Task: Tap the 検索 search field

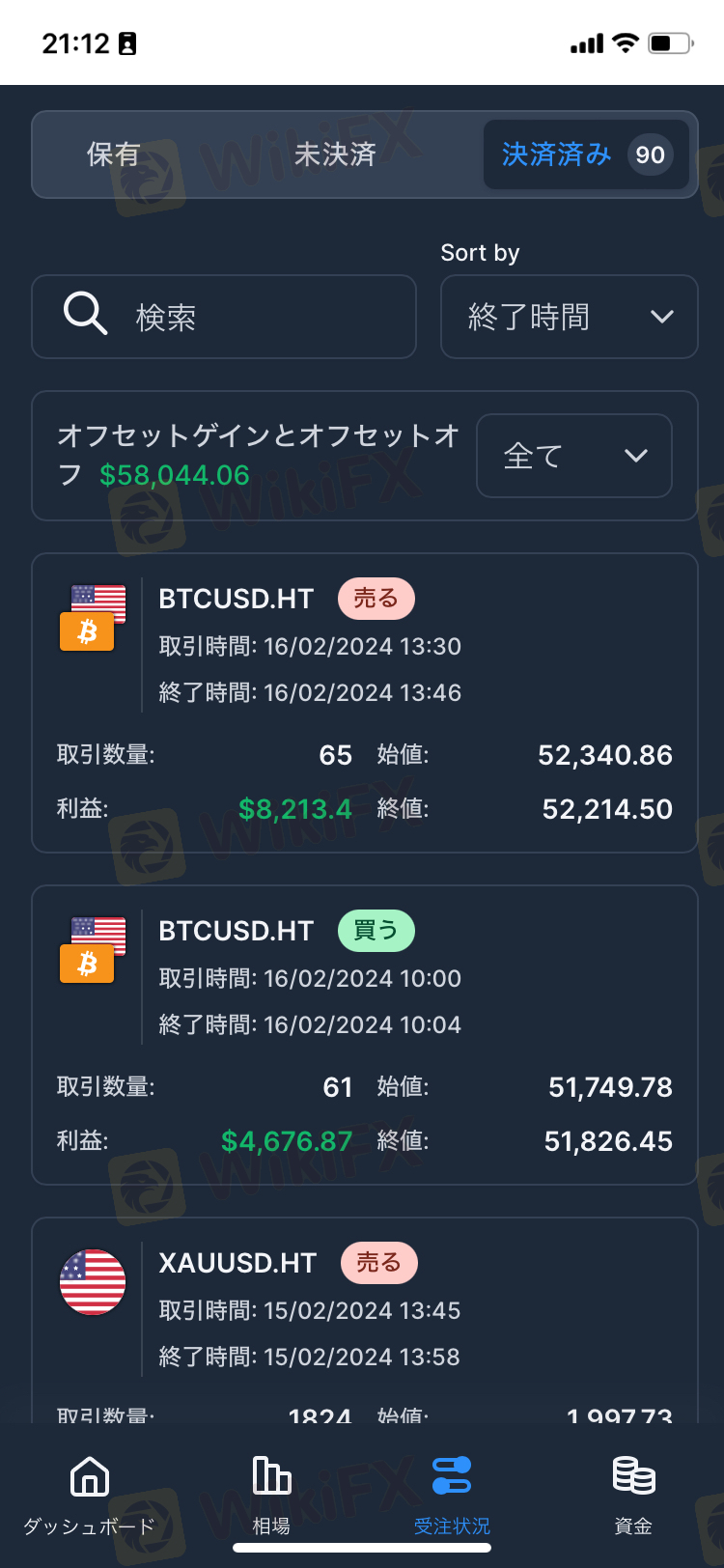Action: (x=224, y=317)
